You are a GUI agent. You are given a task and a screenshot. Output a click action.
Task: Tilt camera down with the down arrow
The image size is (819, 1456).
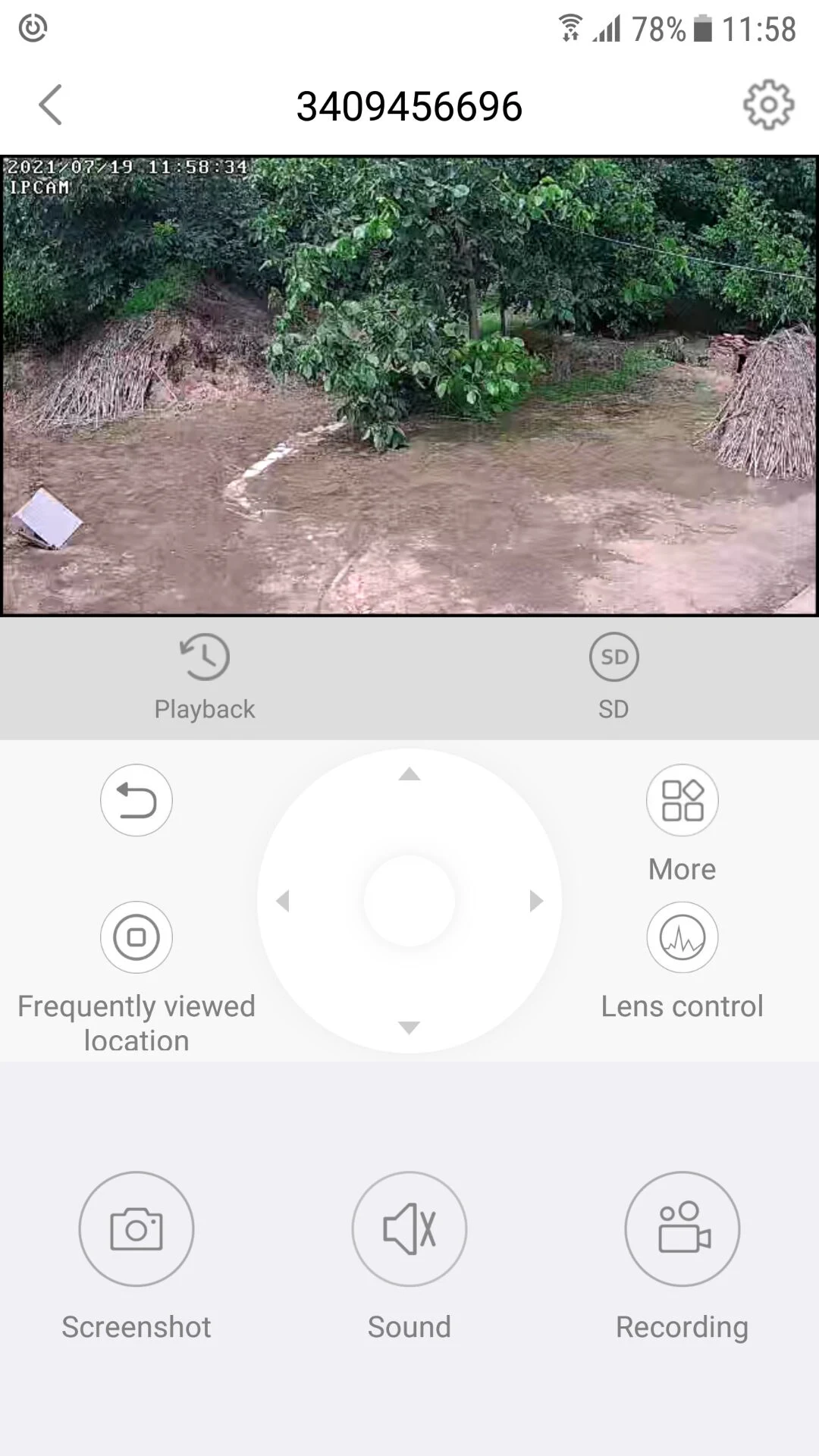[409, 1028]
